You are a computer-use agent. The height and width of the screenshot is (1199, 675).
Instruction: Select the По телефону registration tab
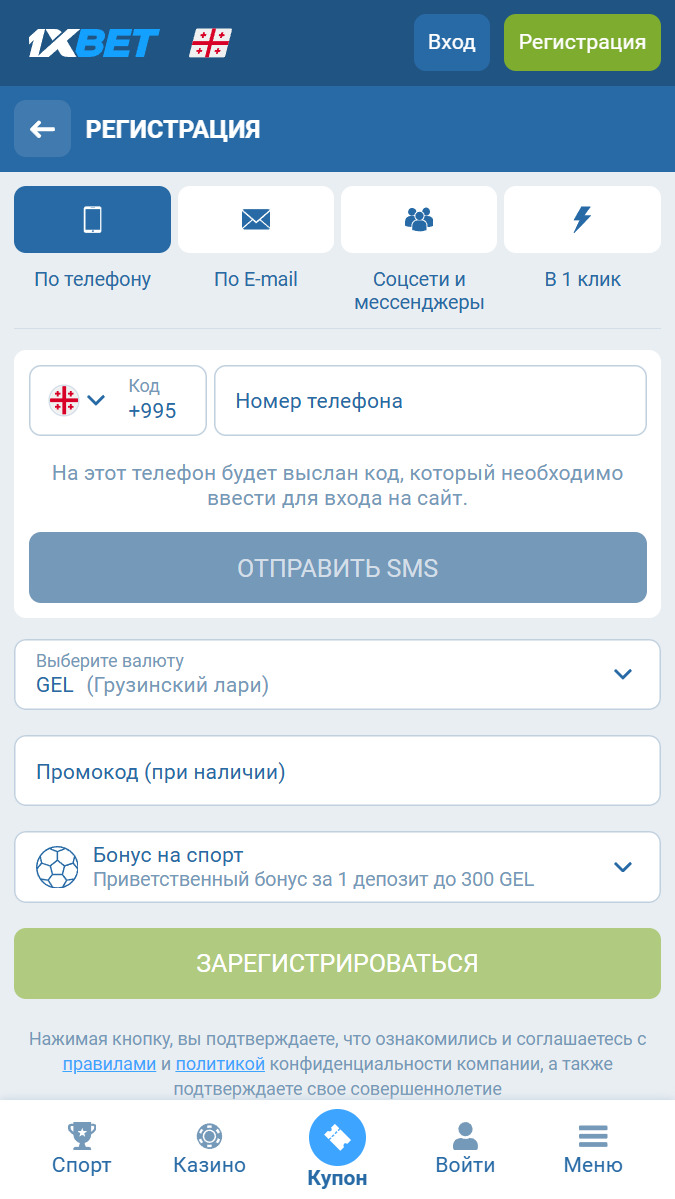(92, 219)
